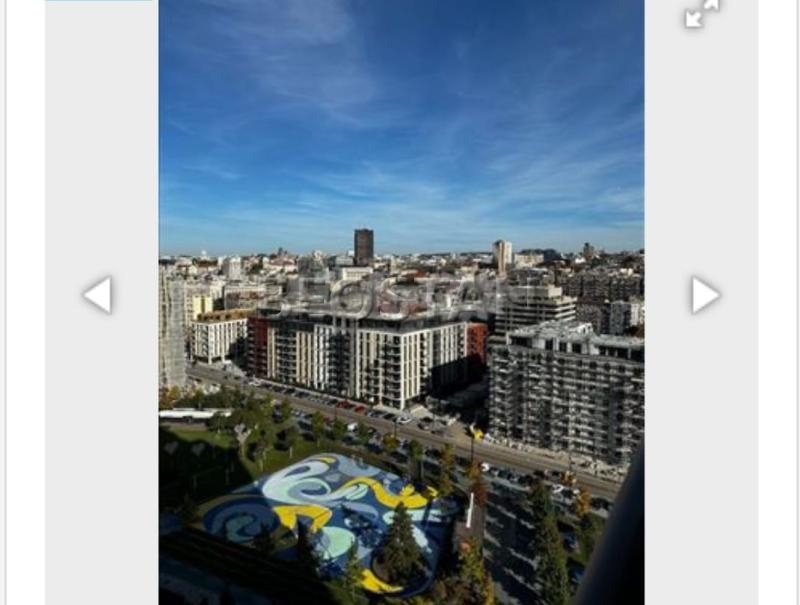The height and width of the screenshot is (605, 800).
Task: Open the city view photo
Action: pos(401,300)
